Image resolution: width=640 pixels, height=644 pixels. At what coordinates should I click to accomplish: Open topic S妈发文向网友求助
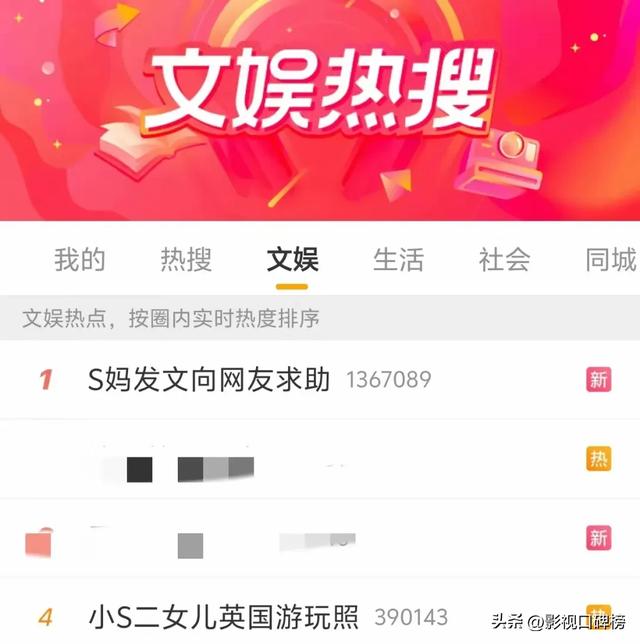209,379
